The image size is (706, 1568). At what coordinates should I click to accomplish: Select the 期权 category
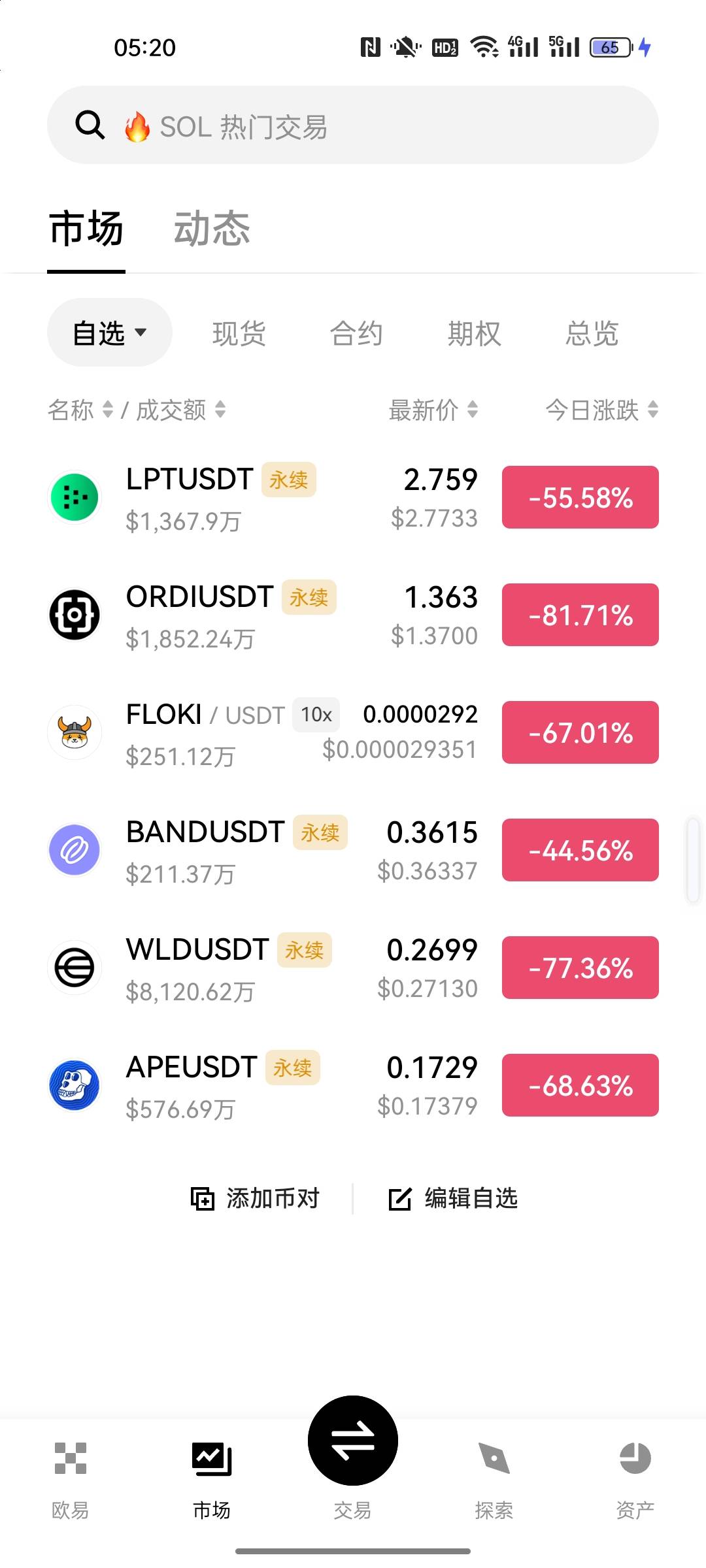[x=474, y=333]
